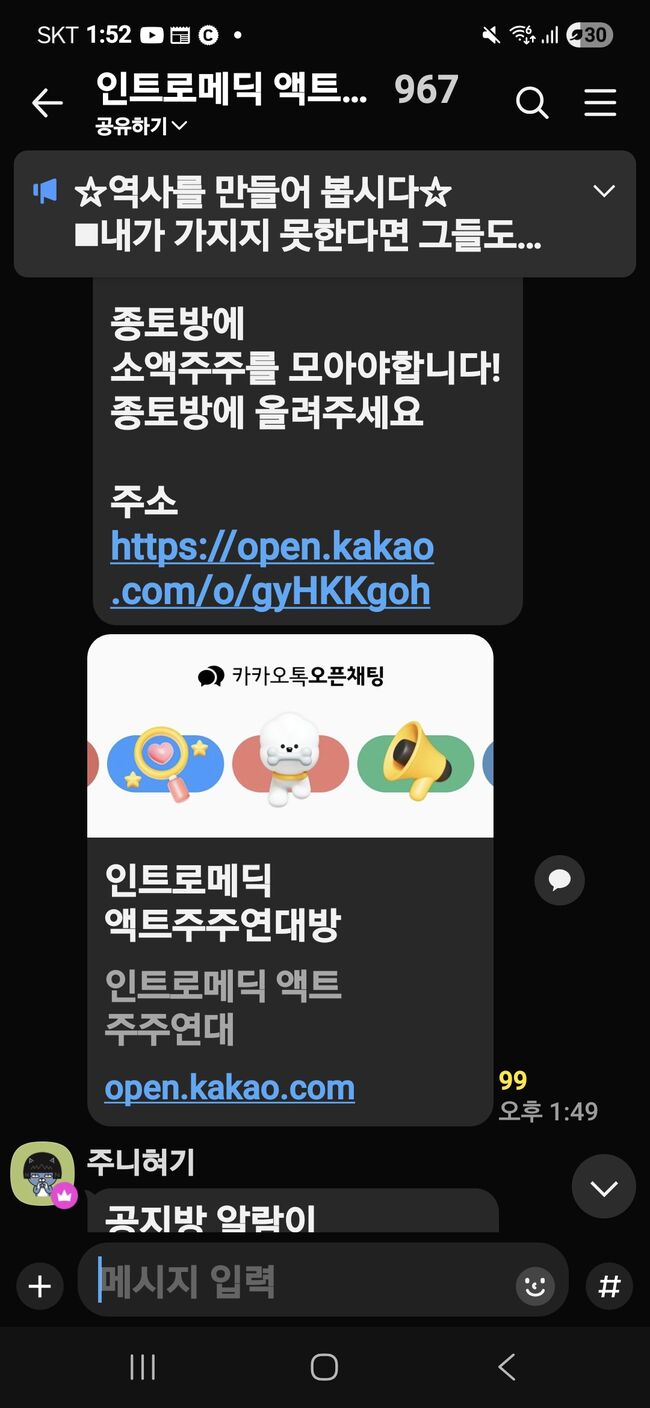Search within the chat
This screenshot has width=650, height=1408.
tap(531, 103)
